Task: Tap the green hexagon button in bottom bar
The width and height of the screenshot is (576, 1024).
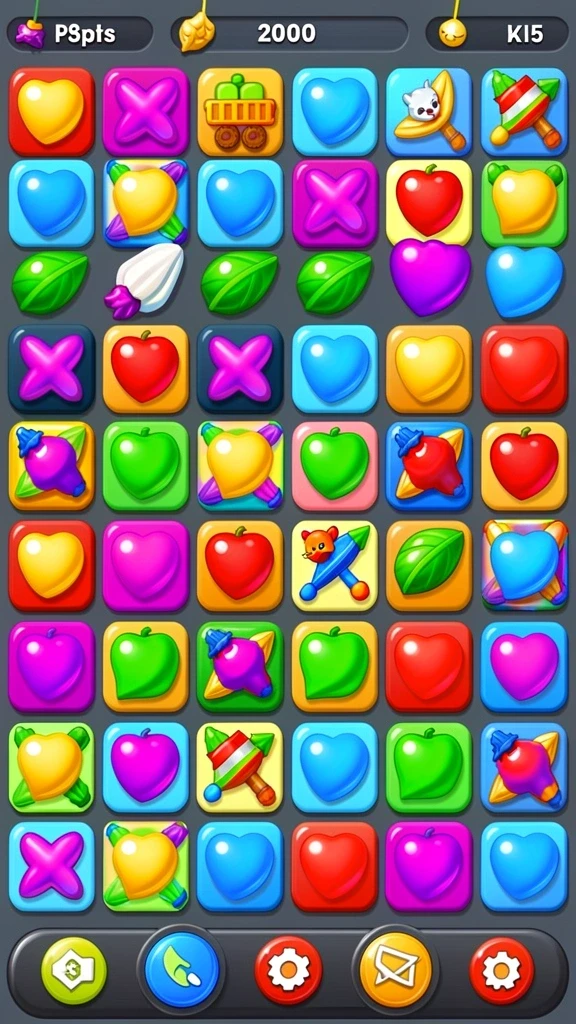Action: point(73,969)
